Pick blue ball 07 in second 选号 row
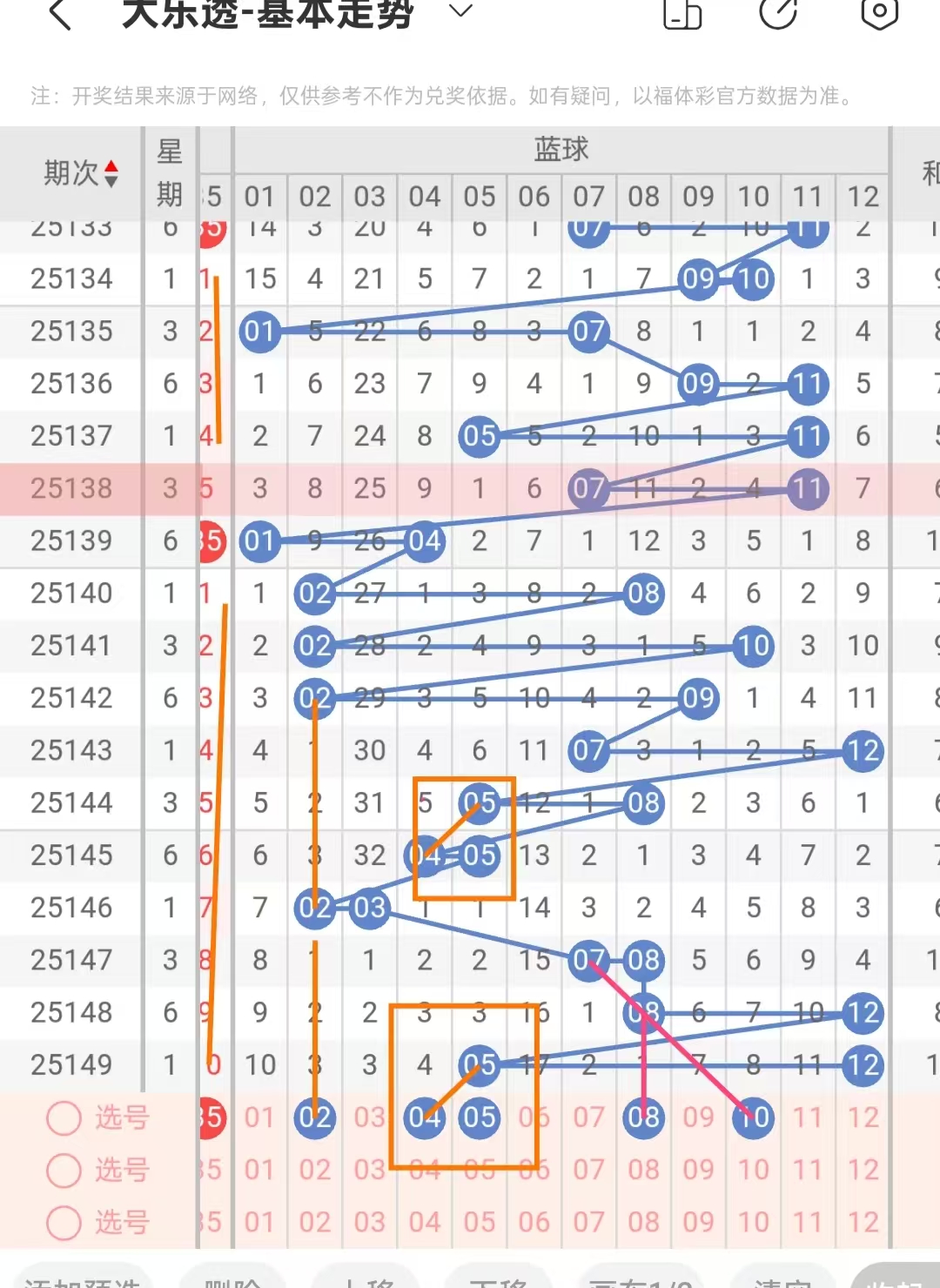The image size is (940, 1288). pos(588,1170)
